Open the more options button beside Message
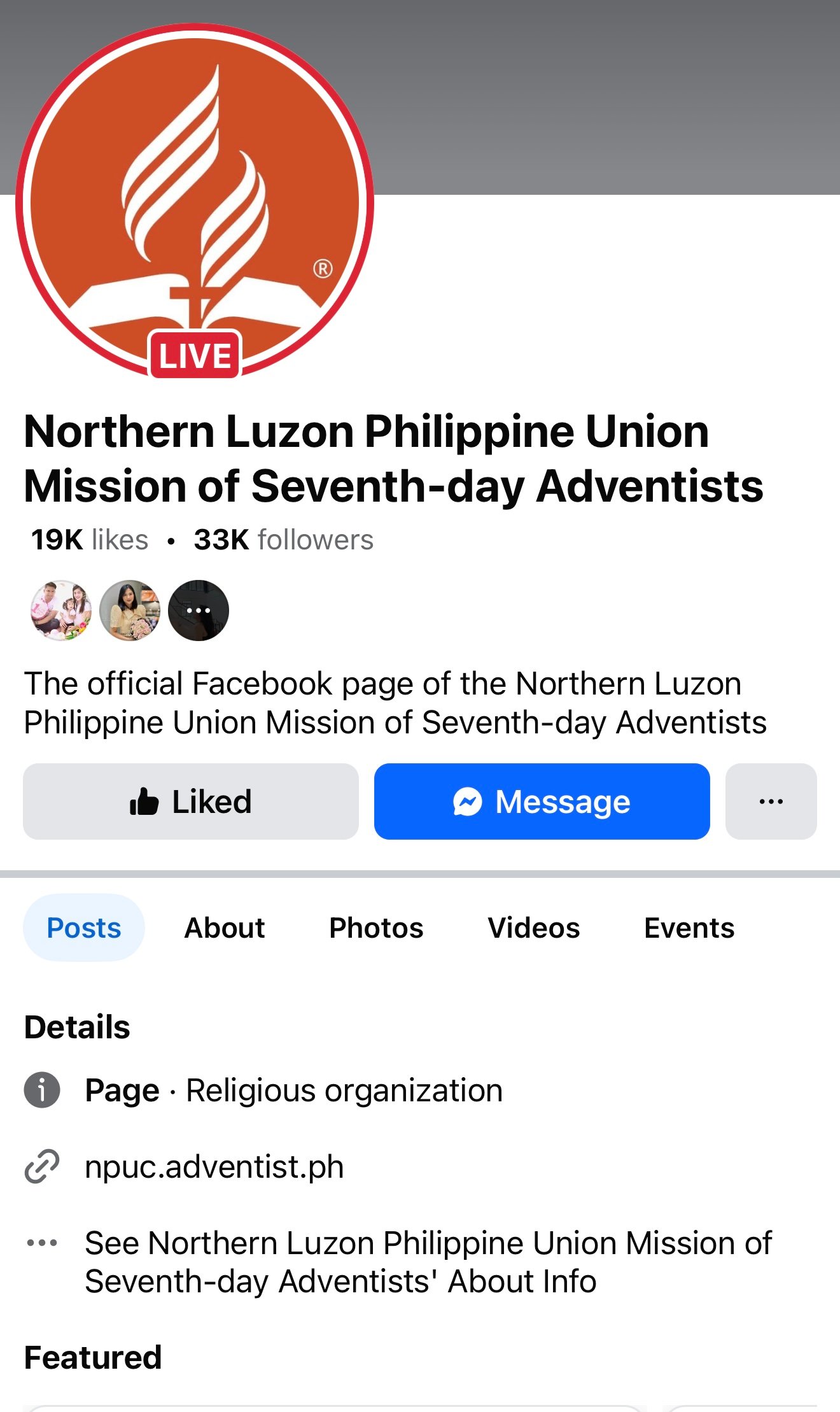Viewport: 840px width, 1412px height. coord(771,801)
